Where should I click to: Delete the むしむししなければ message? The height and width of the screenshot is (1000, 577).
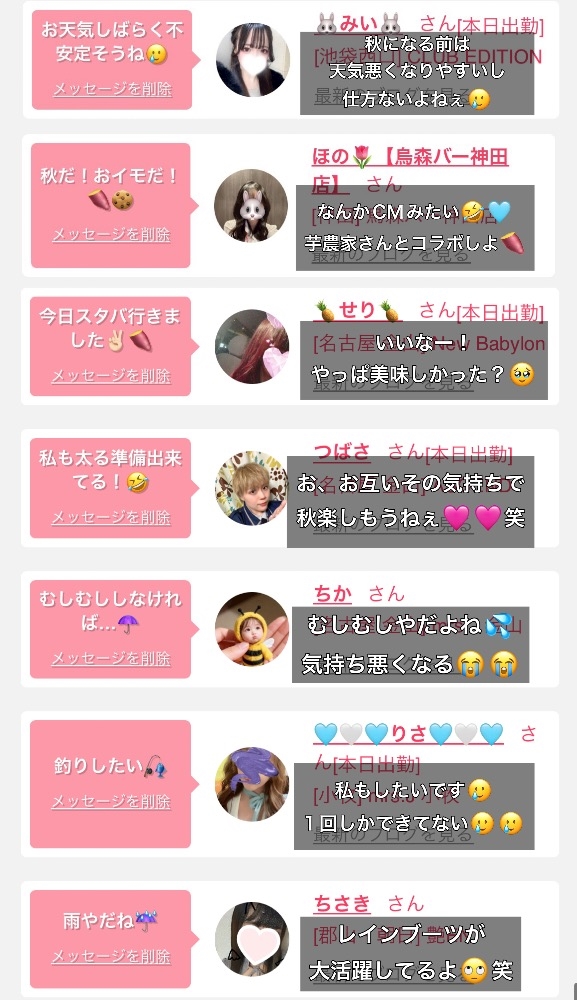[x=112, y=659]
